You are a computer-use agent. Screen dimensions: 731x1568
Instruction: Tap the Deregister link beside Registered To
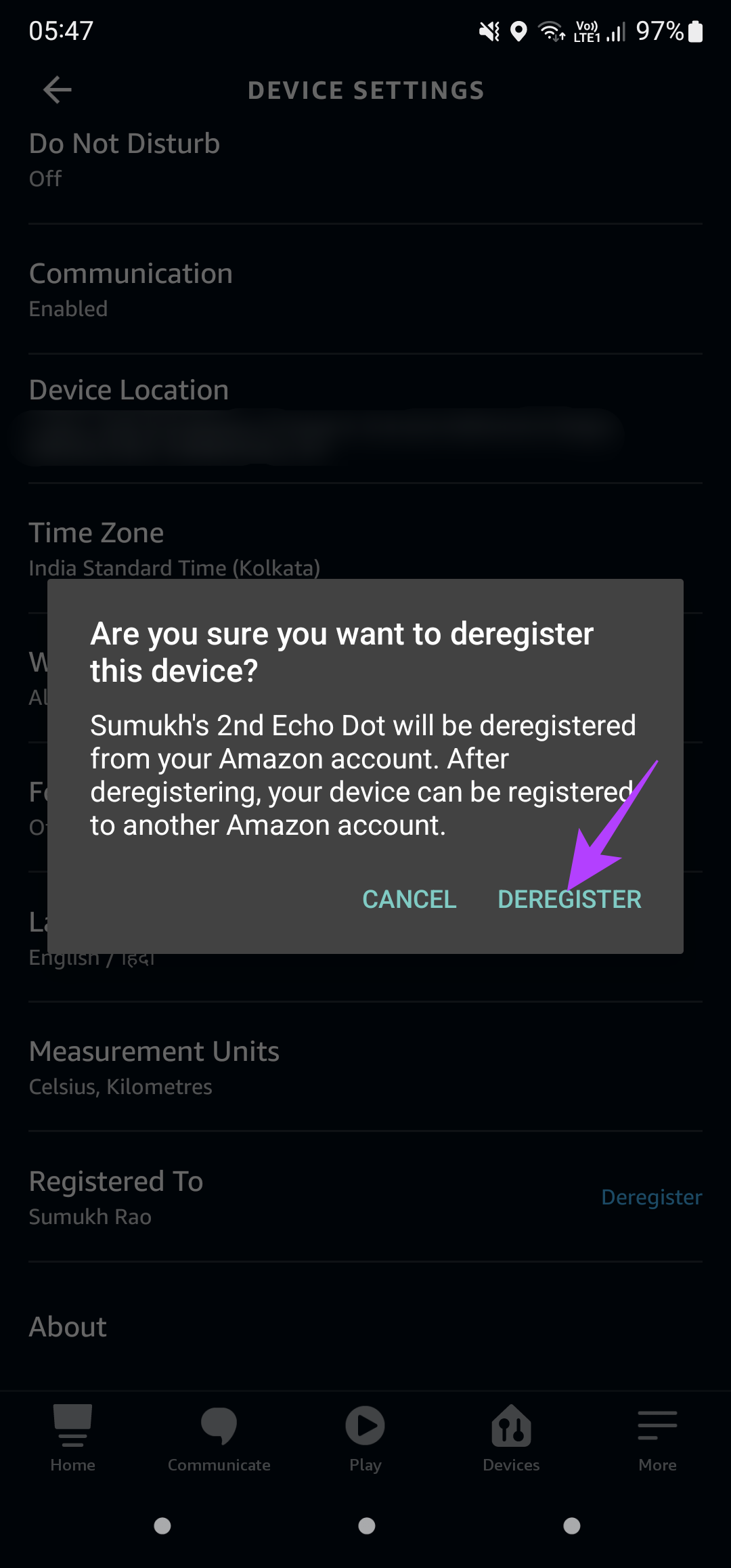tap(651, 1197)
